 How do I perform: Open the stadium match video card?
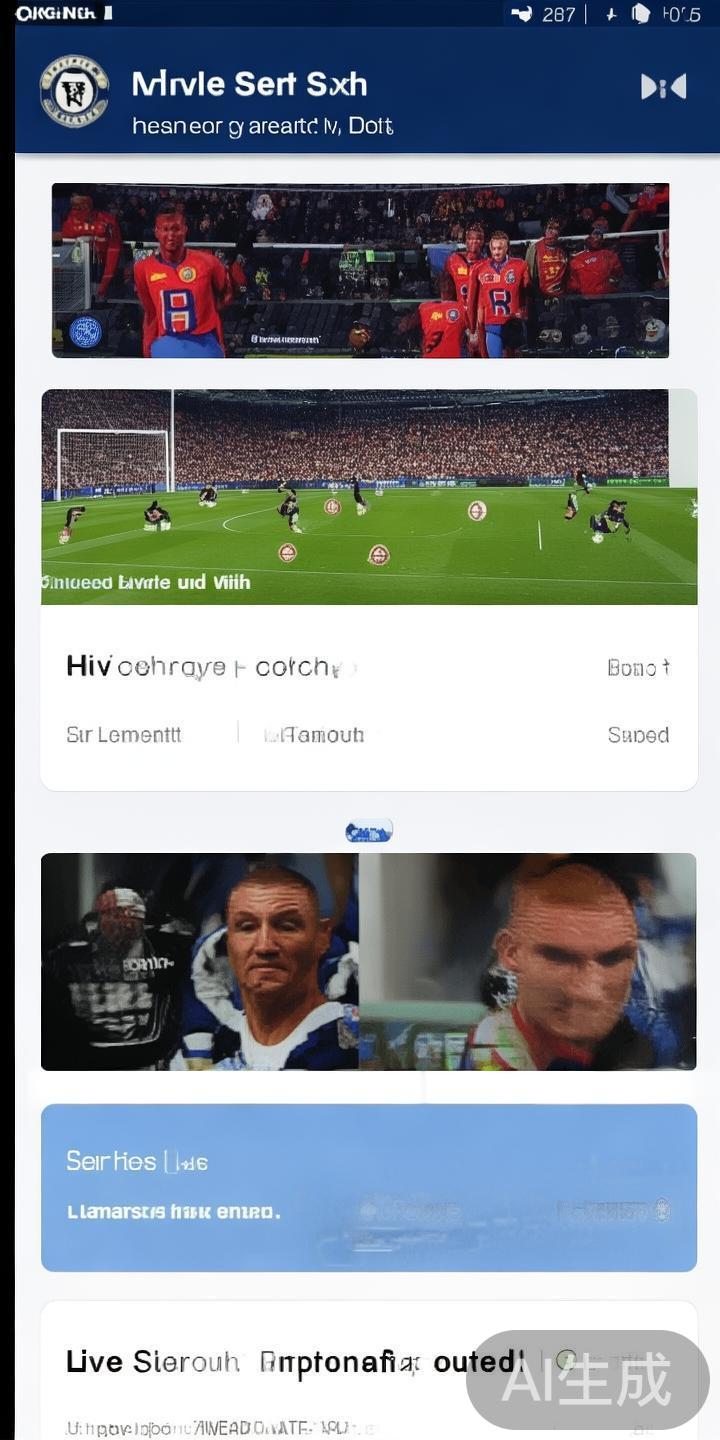coord(368,497)
